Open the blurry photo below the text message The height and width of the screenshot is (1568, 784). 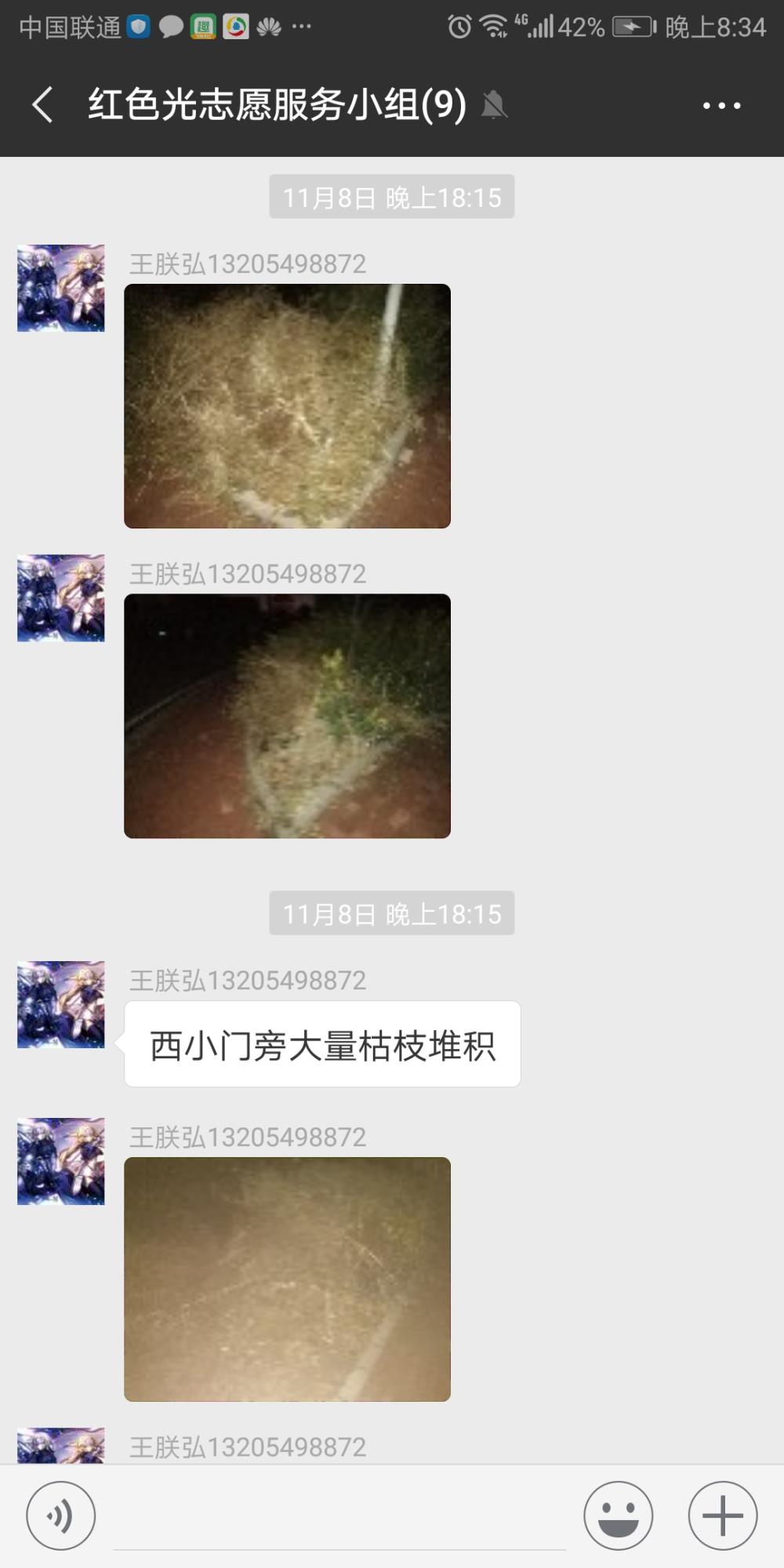(x=287, y=1279)
